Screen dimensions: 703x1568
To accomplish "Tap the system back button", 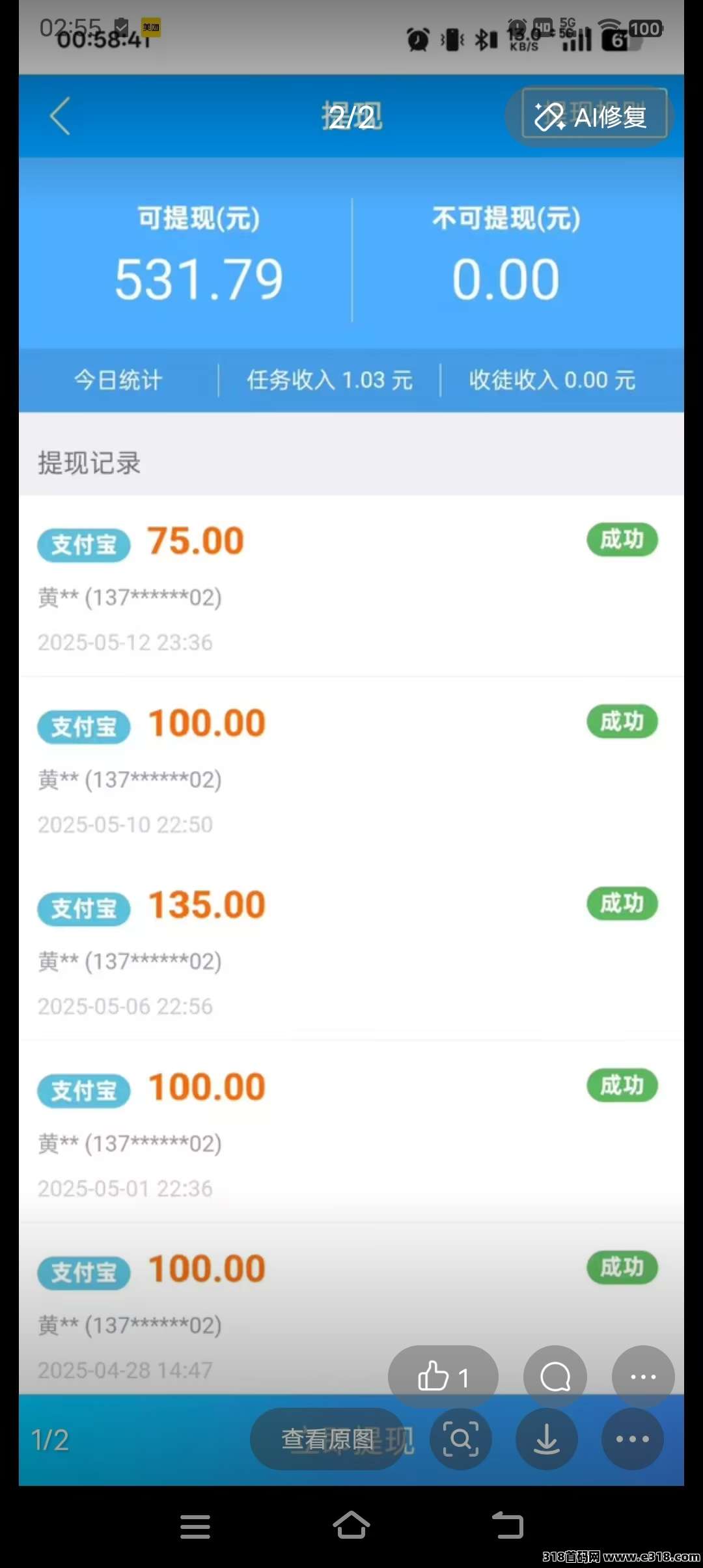I will [x=508, y=1526].
